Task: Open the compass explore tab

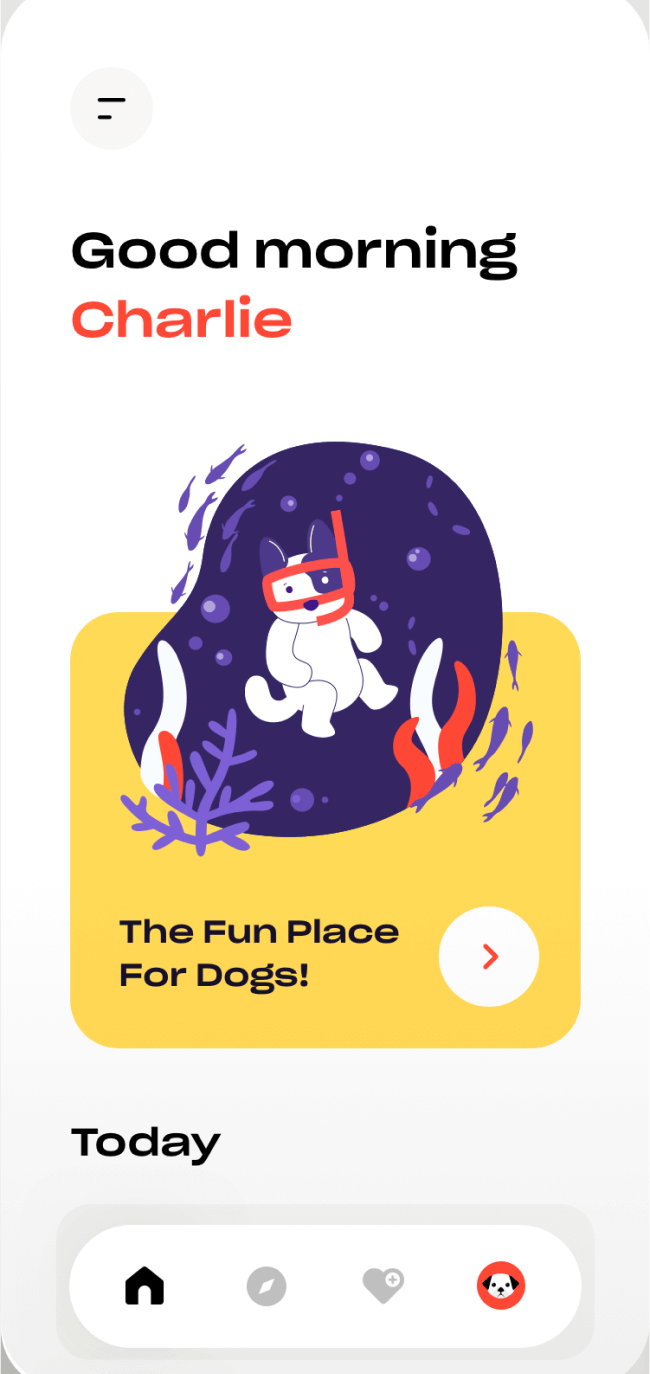Action: click(266, 1286)
